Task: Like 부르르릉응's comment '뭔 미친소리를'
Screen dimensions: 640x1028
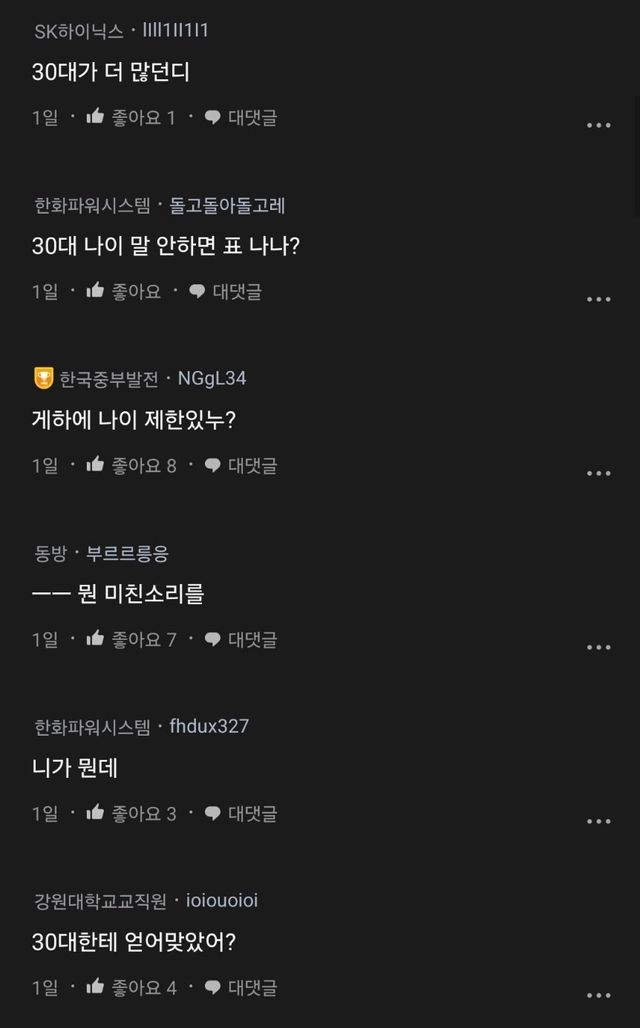Action: point(130,639)
